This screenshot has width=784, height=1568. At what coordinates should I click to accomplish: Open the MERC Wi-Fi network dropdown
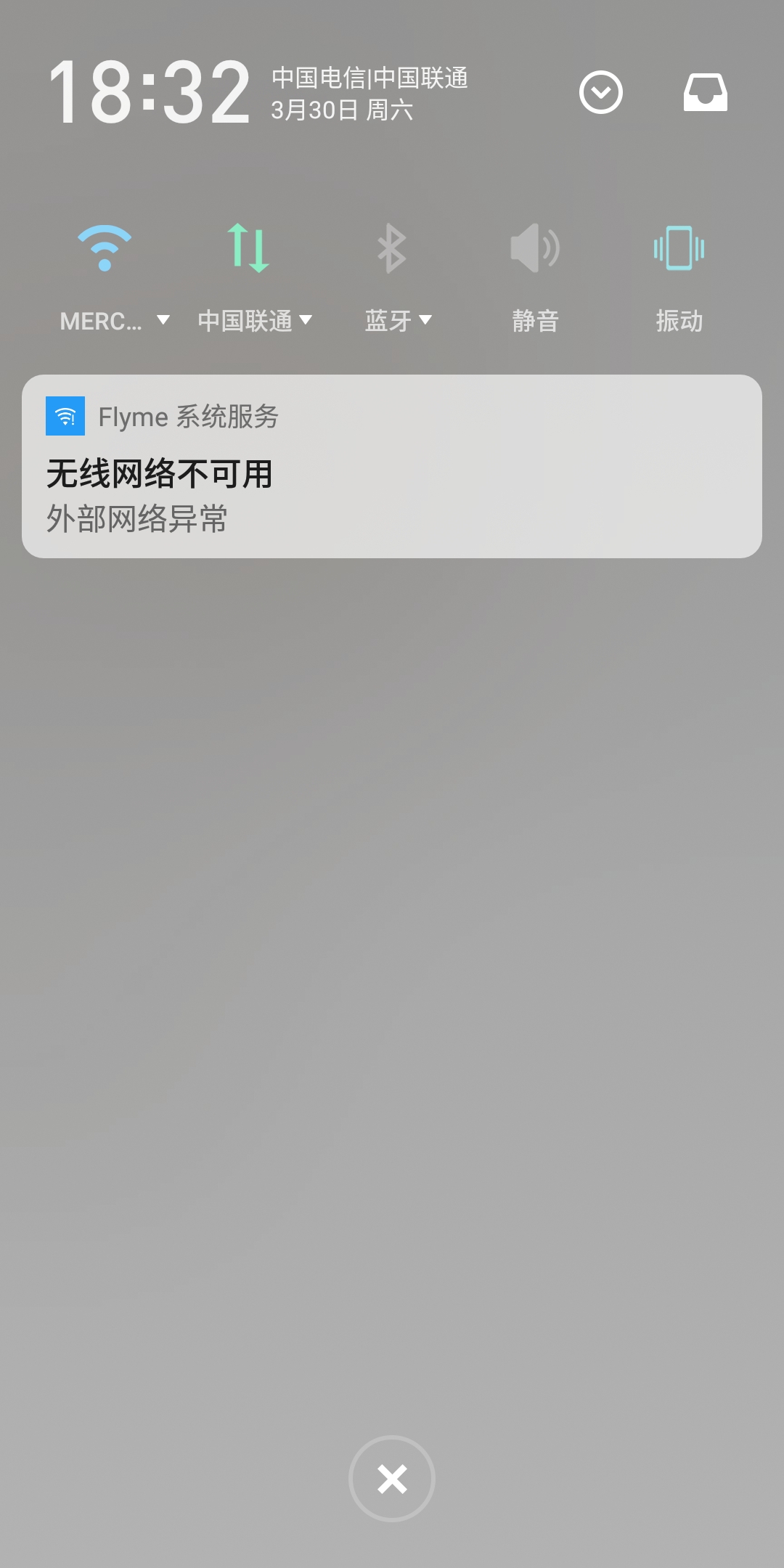[x=115, y=321]
